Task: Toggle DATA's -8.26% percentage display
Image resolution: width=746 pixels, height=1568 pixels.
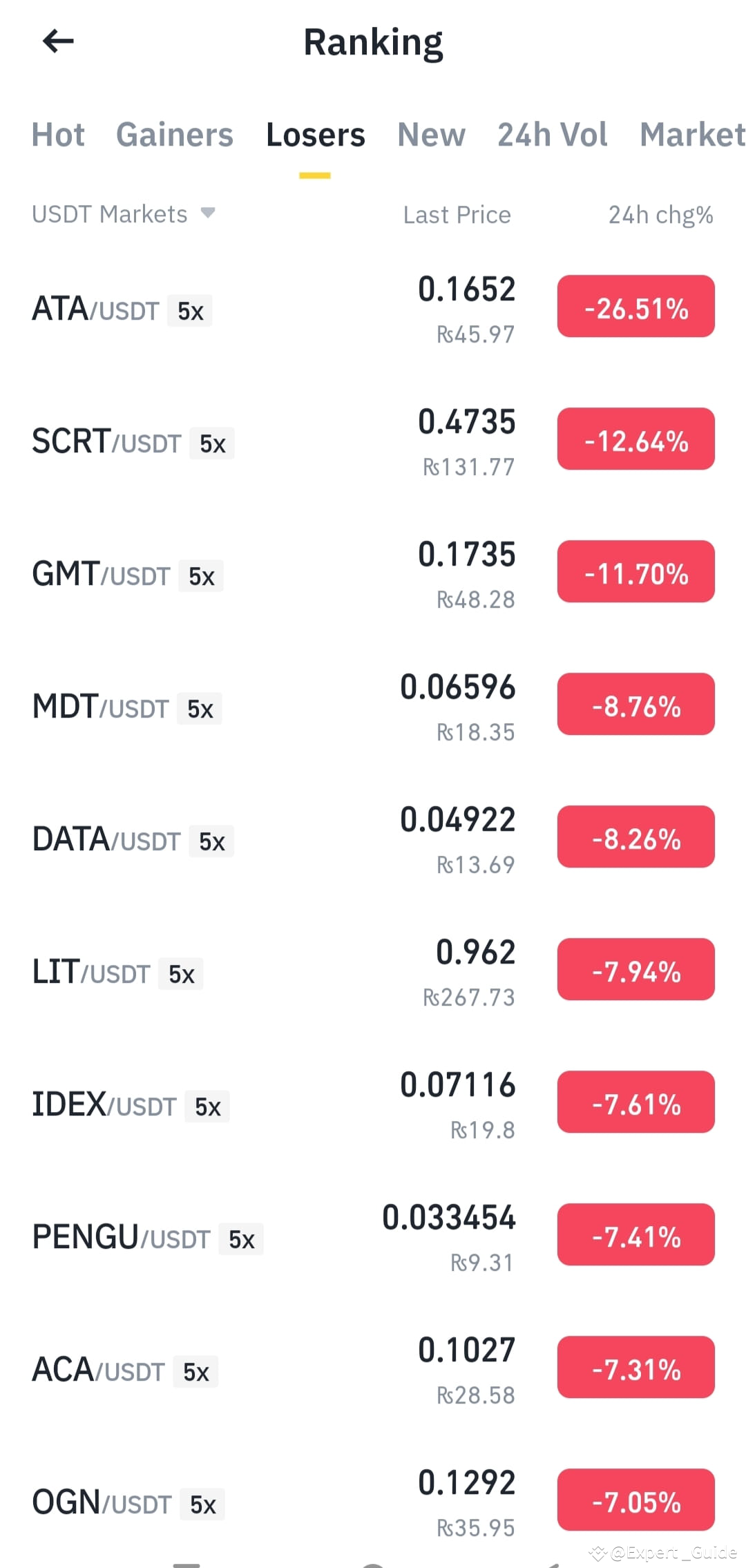Action: pos(635,838)
